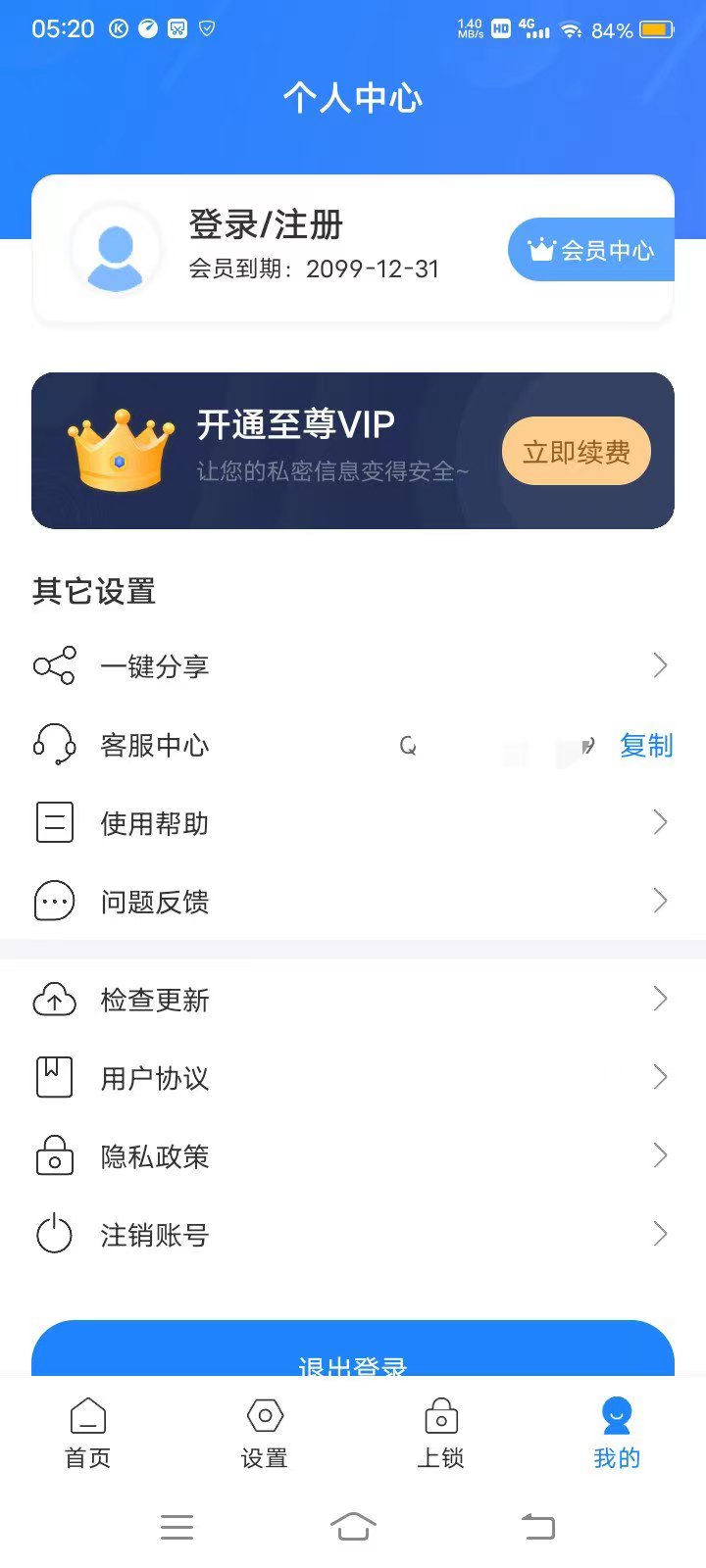
Task: Click the power icon beside 注销账号
Action: click(54, 1234)
